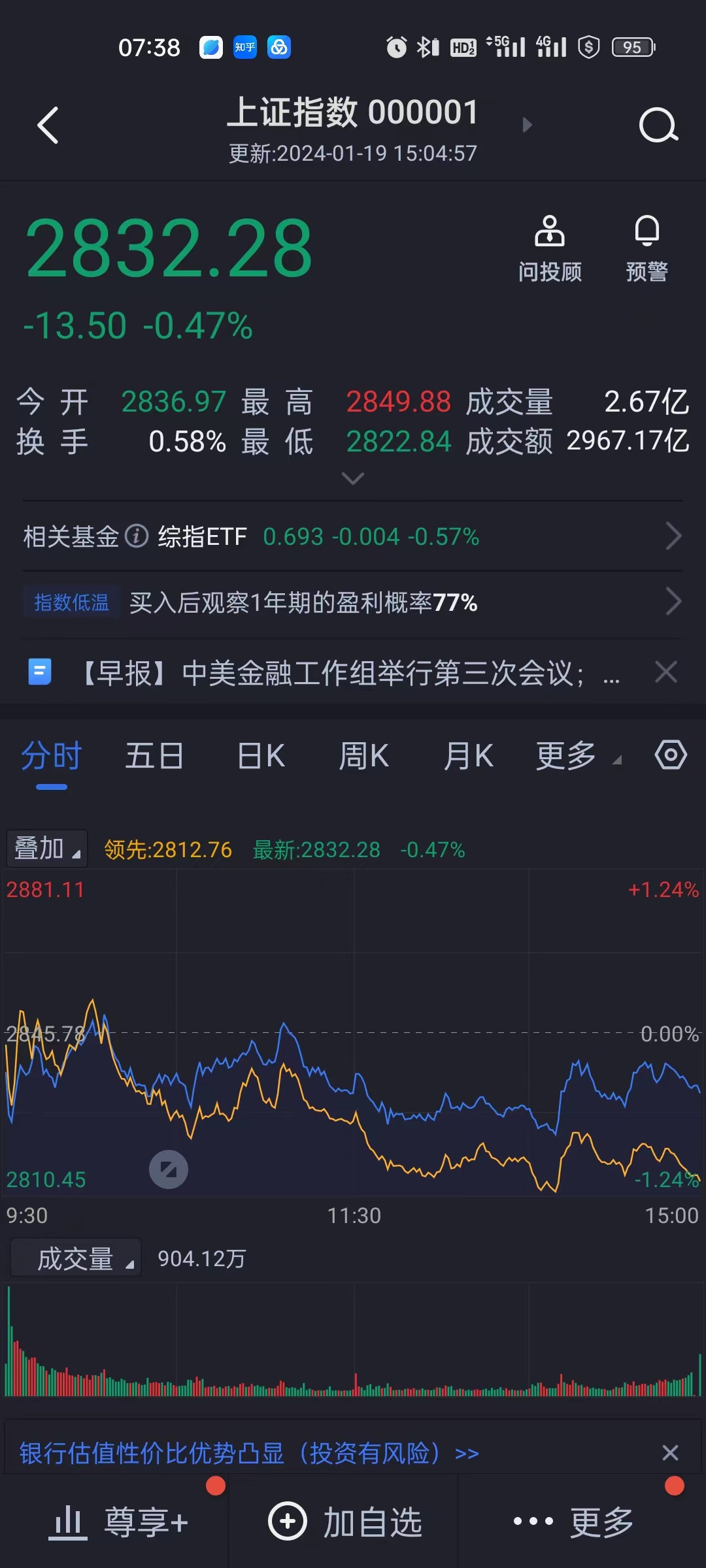Tap the drawing tool icon on the chart
The height and width of the screenshot is (1568, 706).
point(169,1169)
